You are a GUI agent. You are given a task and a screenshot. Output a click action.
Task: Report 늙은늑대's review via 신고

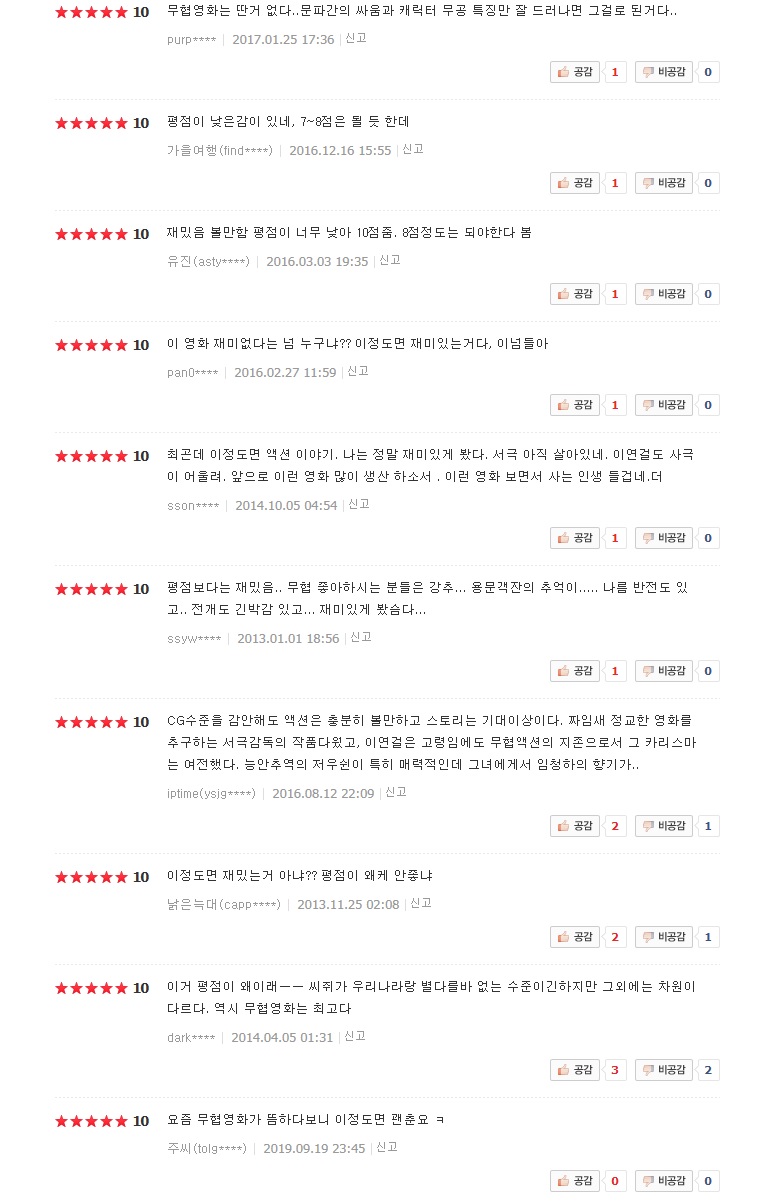tap(421, 903)
